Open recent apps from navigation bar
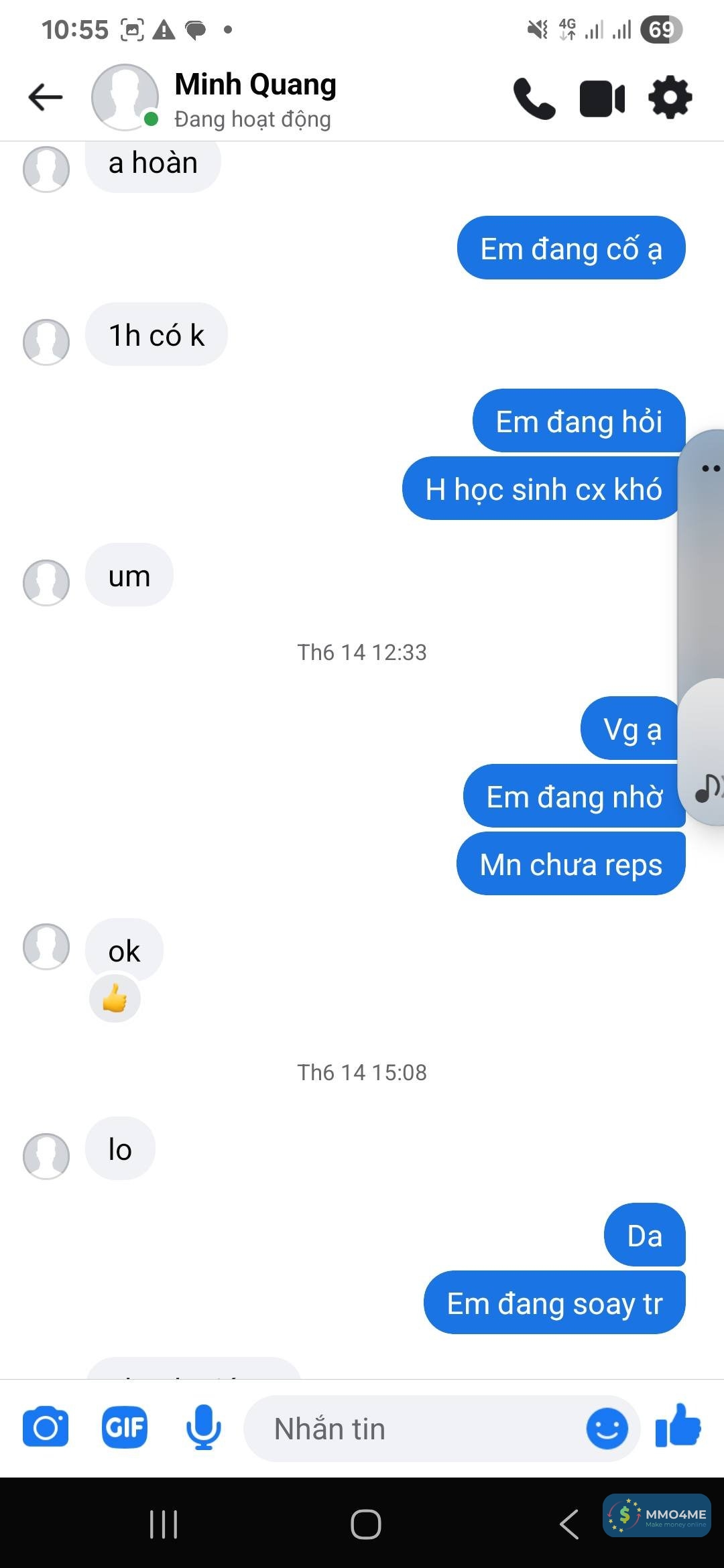 tap(164, 1524)
